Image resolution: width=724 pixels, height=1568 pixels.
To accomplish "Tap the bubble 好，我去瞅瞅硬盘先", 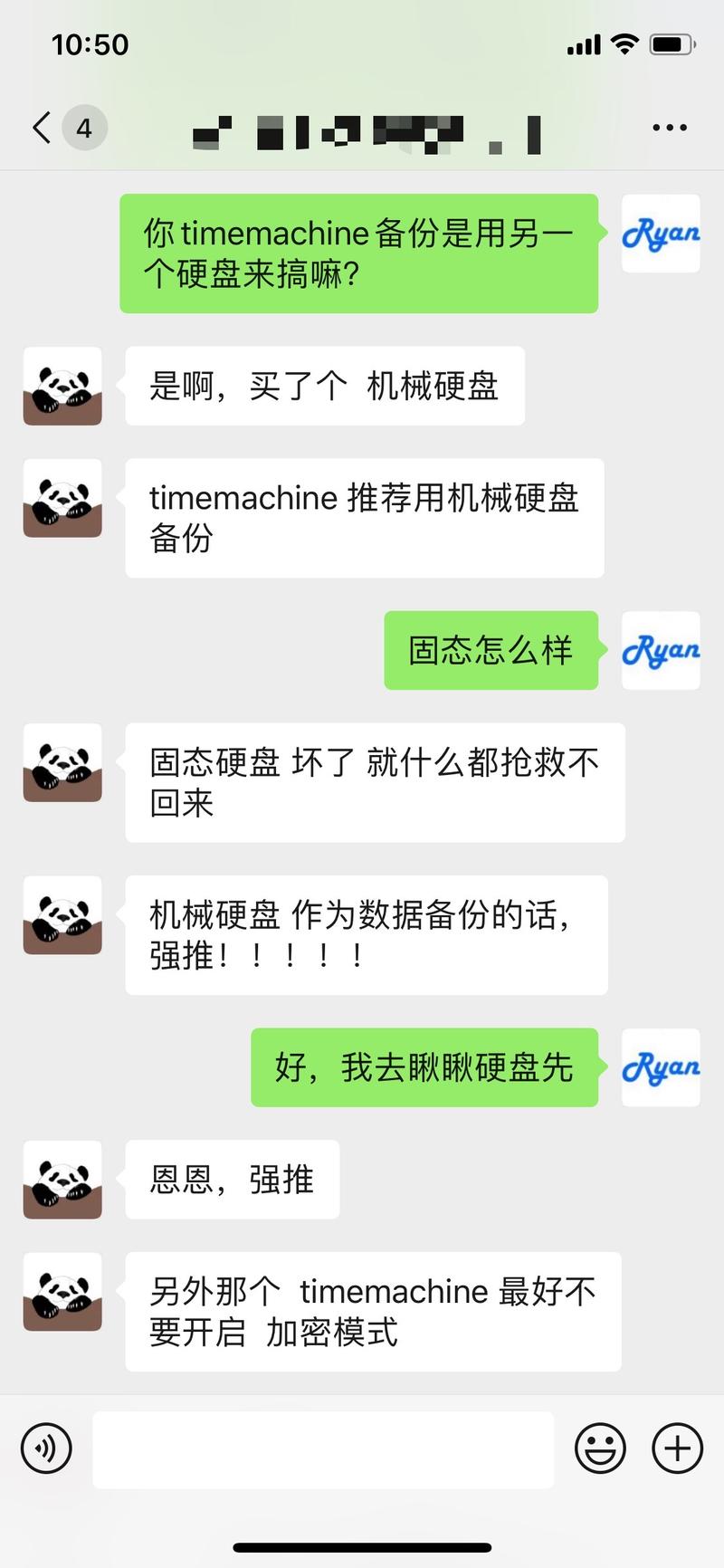I will [425, 1068].
